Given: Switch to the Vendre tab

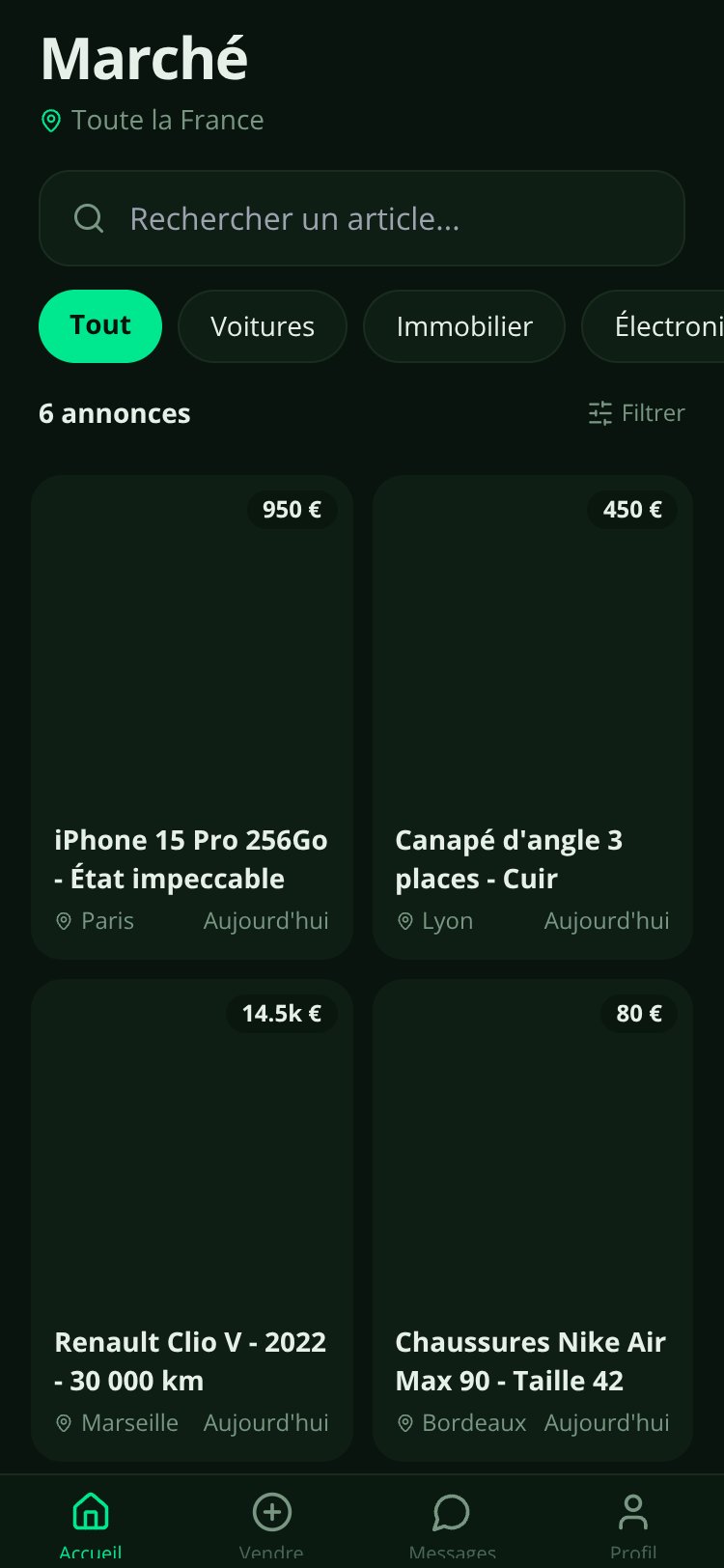Looking at the screenshot, I should 271,1524.
